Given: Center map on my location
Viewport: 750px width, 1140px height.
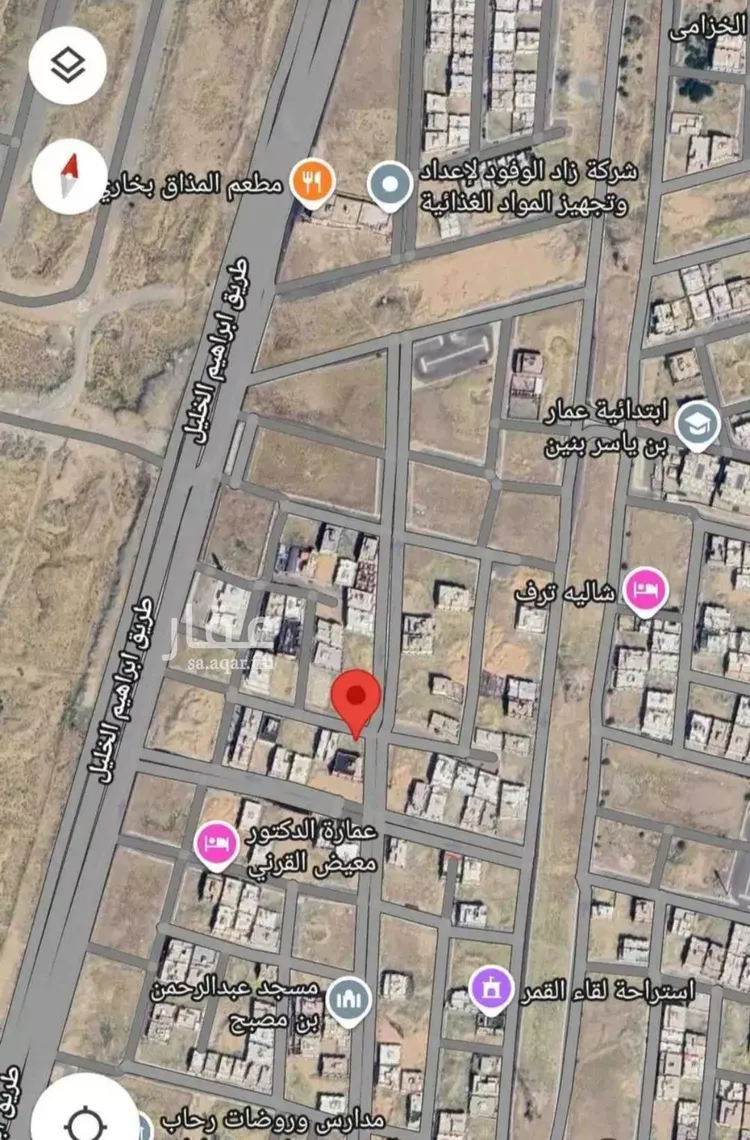Looking at the screenshot, I should (x=85, y=1118).
